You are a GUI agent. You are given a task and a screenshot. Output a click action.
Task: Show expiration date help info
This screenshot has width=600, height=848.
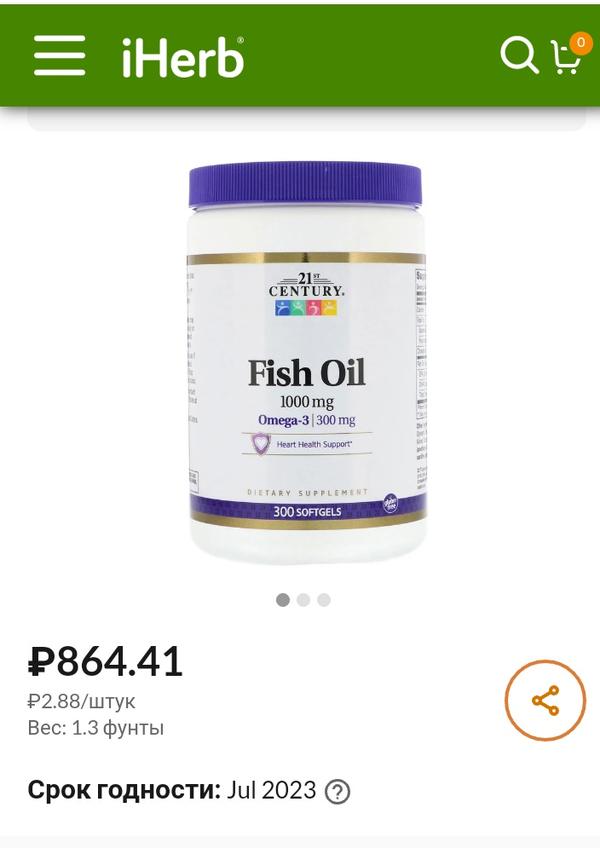[338, 792]
